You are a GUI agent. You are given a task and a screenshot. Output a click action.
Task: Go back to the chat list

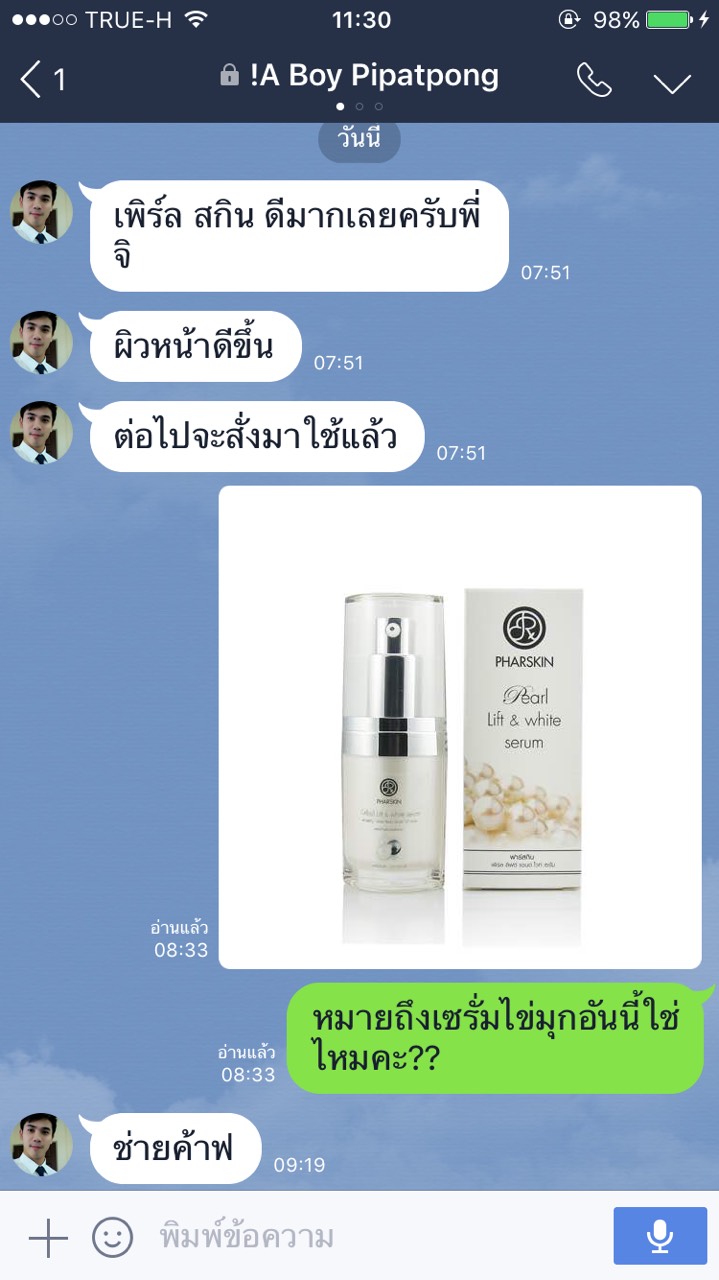click(x=40, y=79)
